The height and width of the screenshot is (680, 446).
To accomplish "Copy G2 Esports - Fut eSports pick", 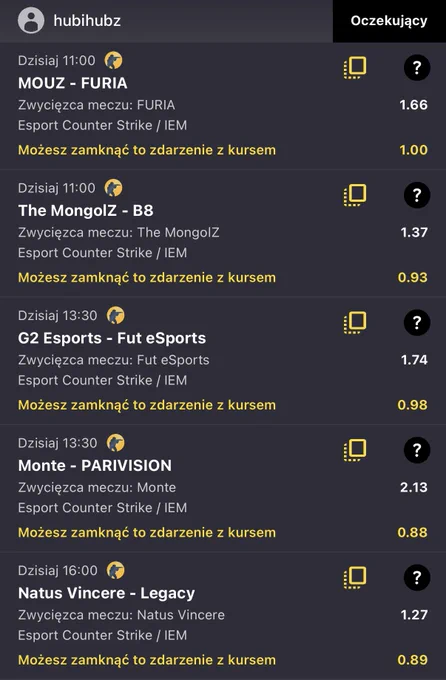I will [355, 323].
